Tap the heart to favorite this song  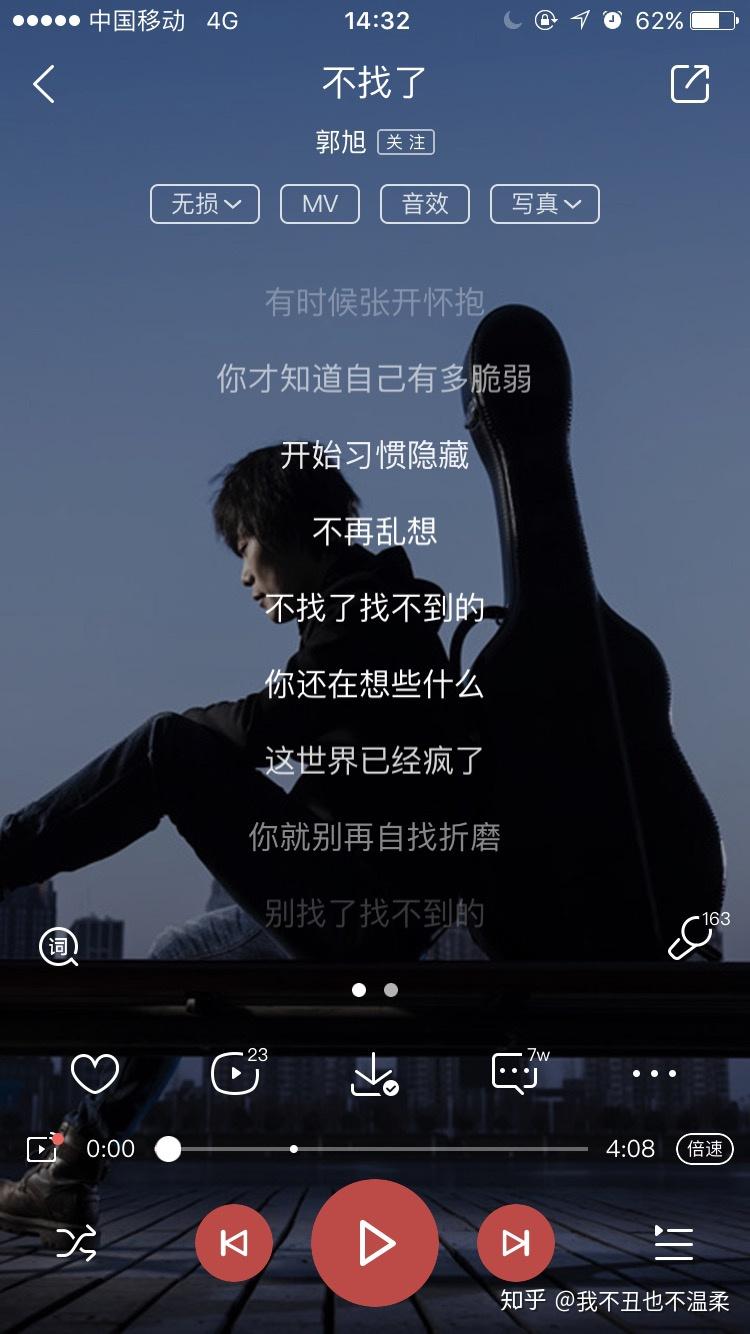coord(97,1072)
